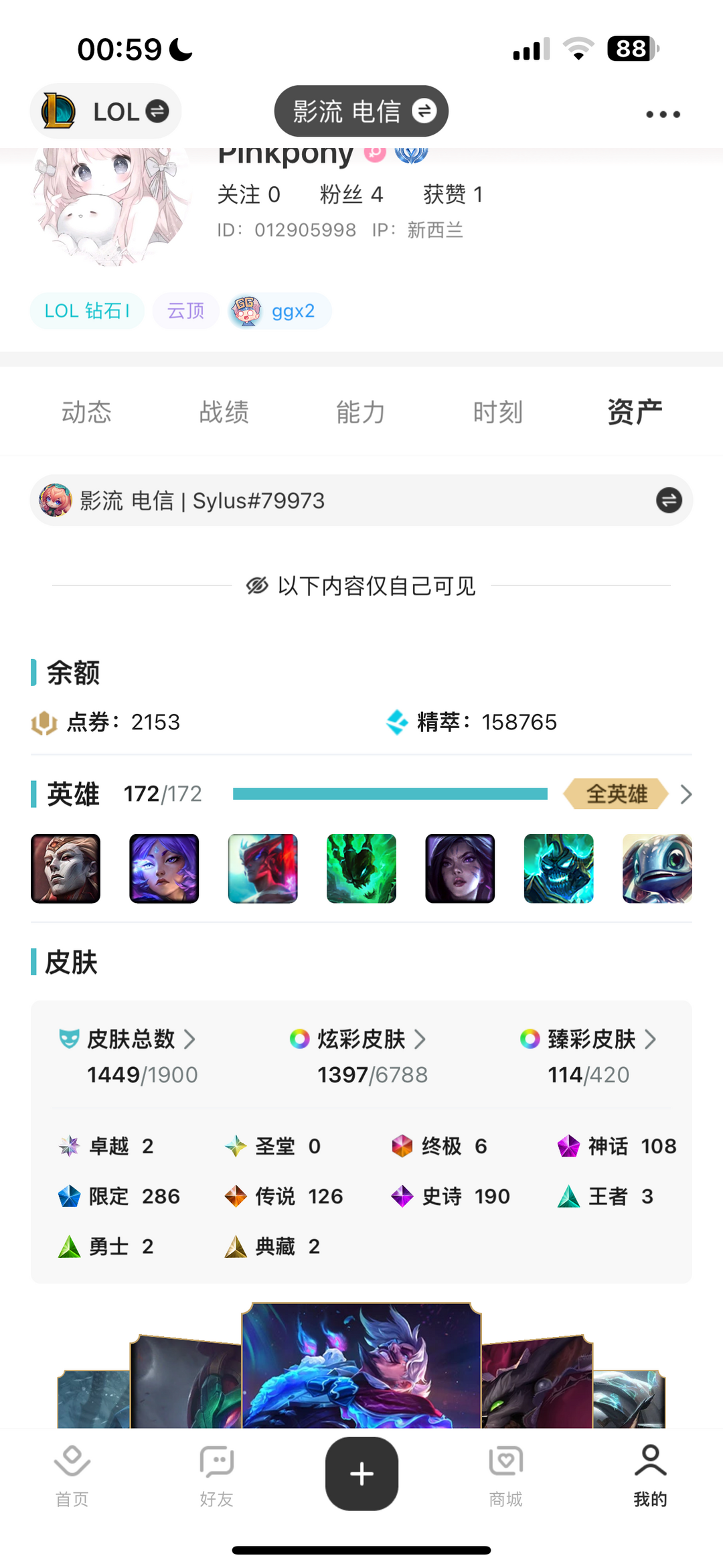Tap the black plus create button
Viewport: 723px width, 1568px height.
click(361, 1472)
